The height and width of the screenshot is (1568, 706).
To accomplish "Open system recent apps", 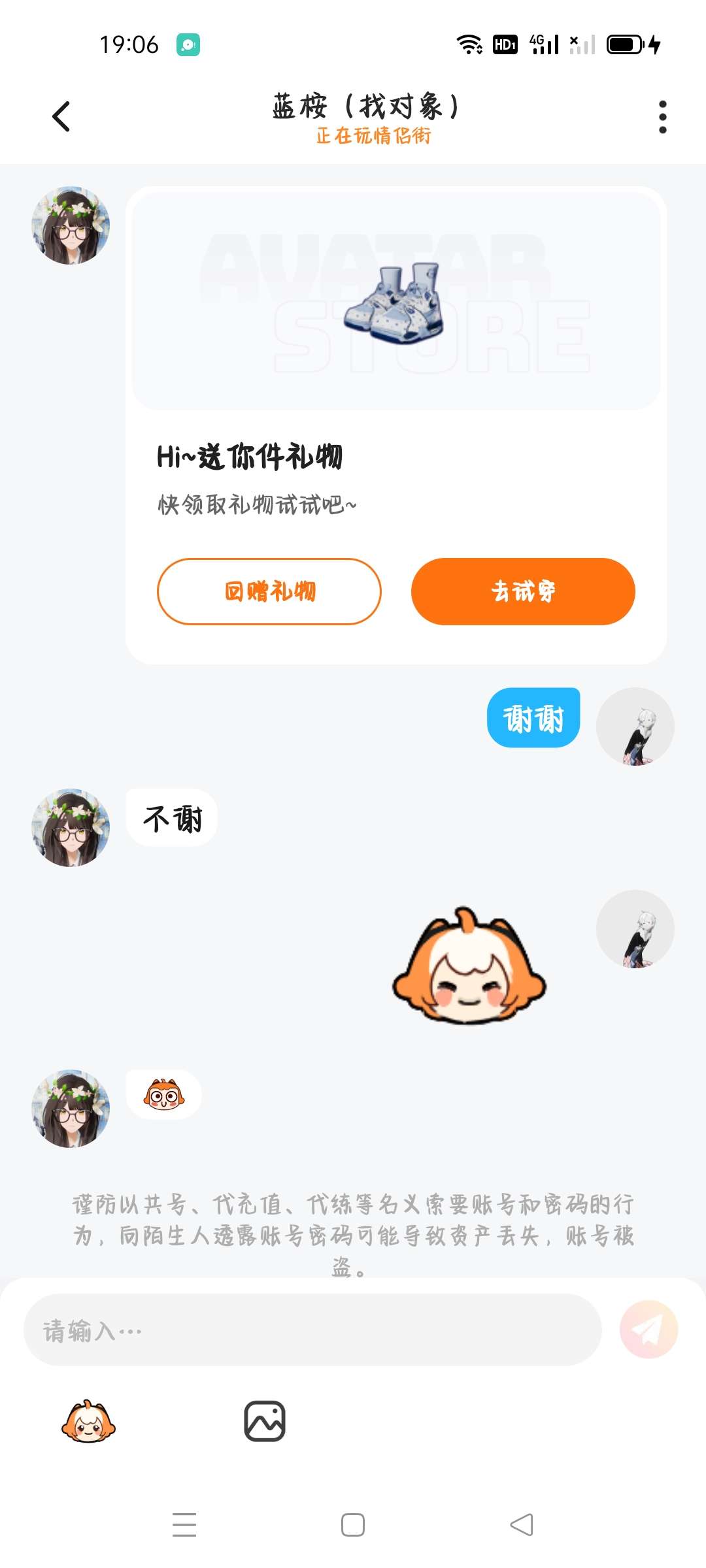I will (x=184, y=1525).
